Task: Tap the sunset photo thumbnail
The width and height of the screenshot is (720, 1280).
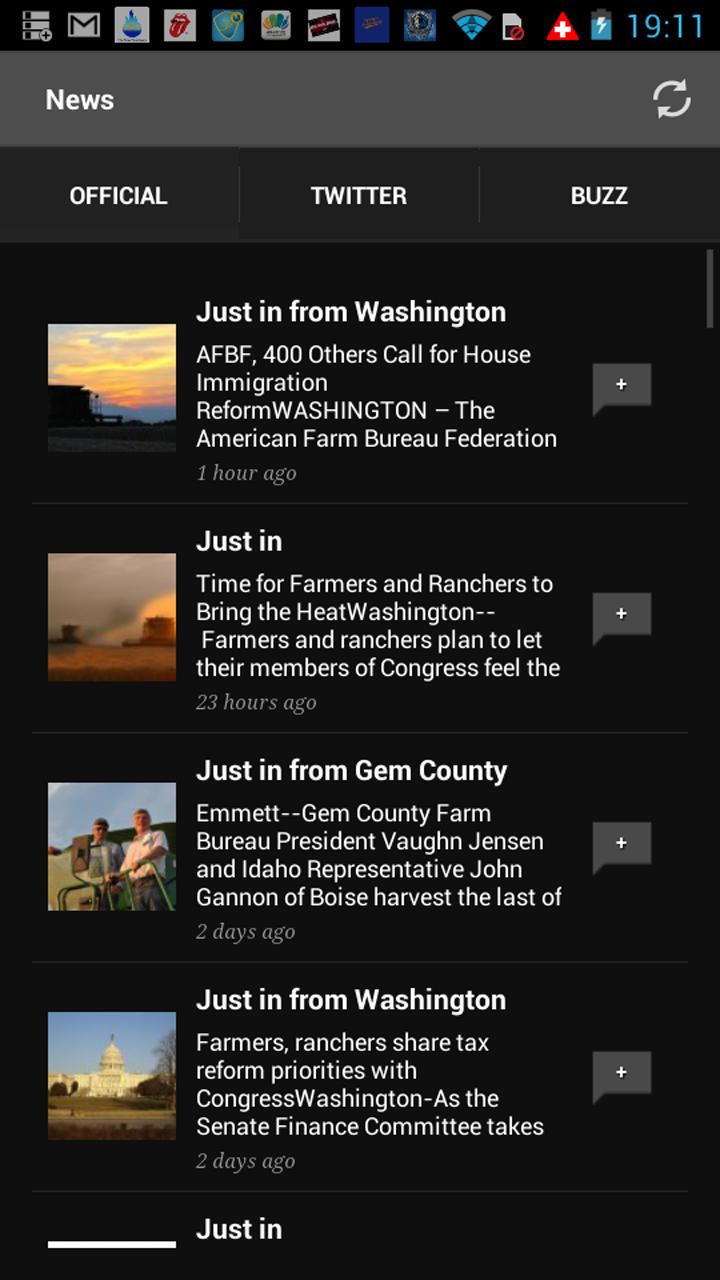Action: pyautogui.click(x=111, y=387)
